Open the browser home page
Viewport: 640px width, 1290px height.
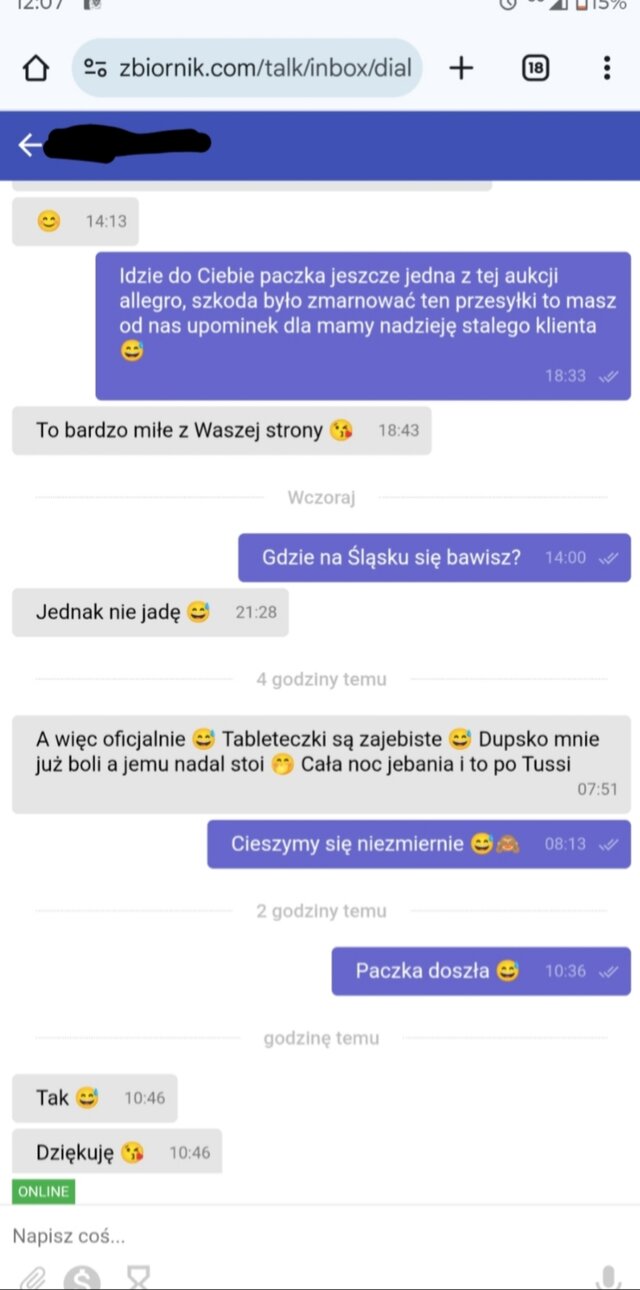(x=35, y=68)
